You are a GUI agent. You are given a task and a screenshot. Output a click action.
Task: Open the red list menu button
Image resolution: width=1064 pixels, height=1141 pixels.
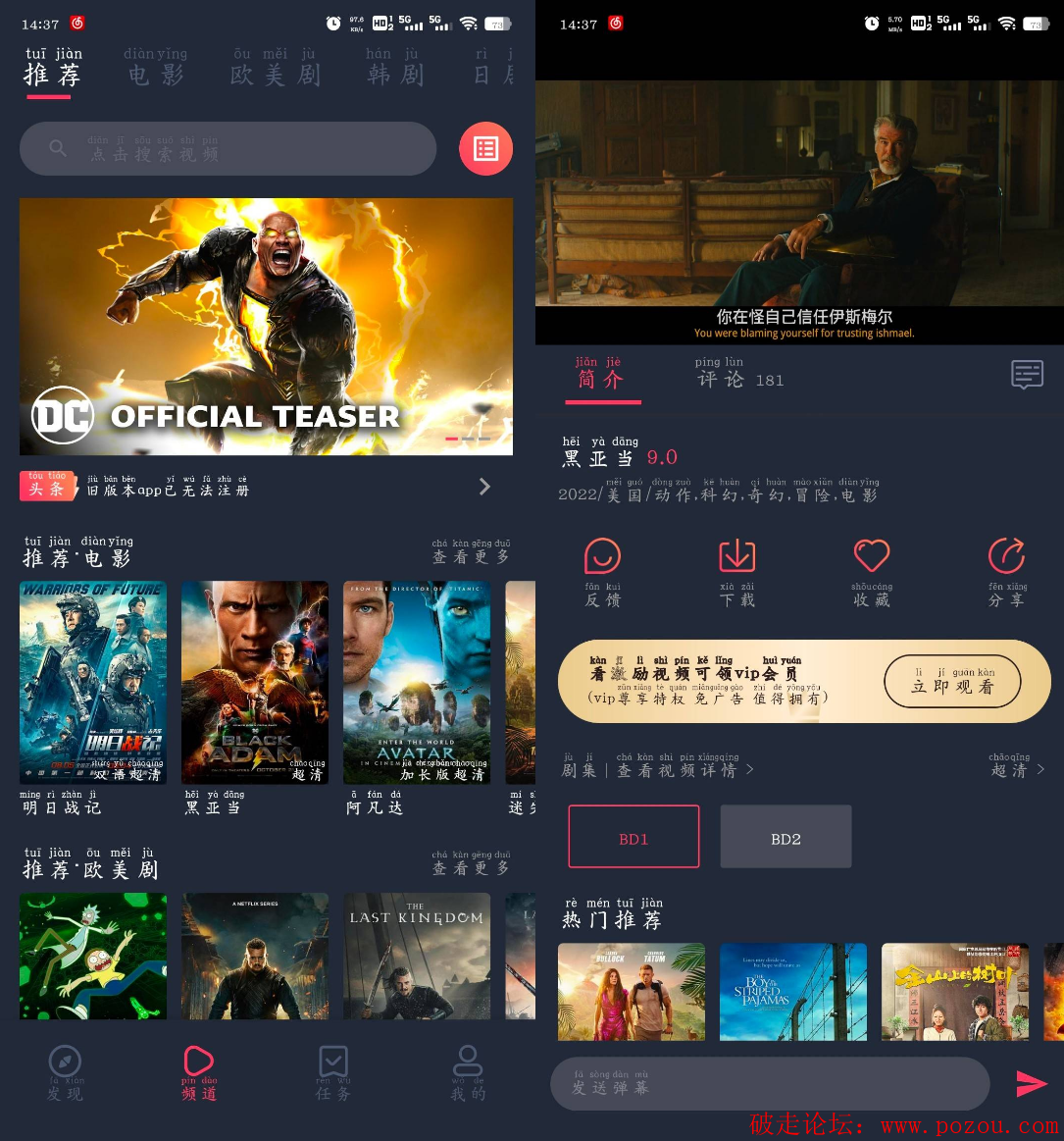(x=485, y=149)
